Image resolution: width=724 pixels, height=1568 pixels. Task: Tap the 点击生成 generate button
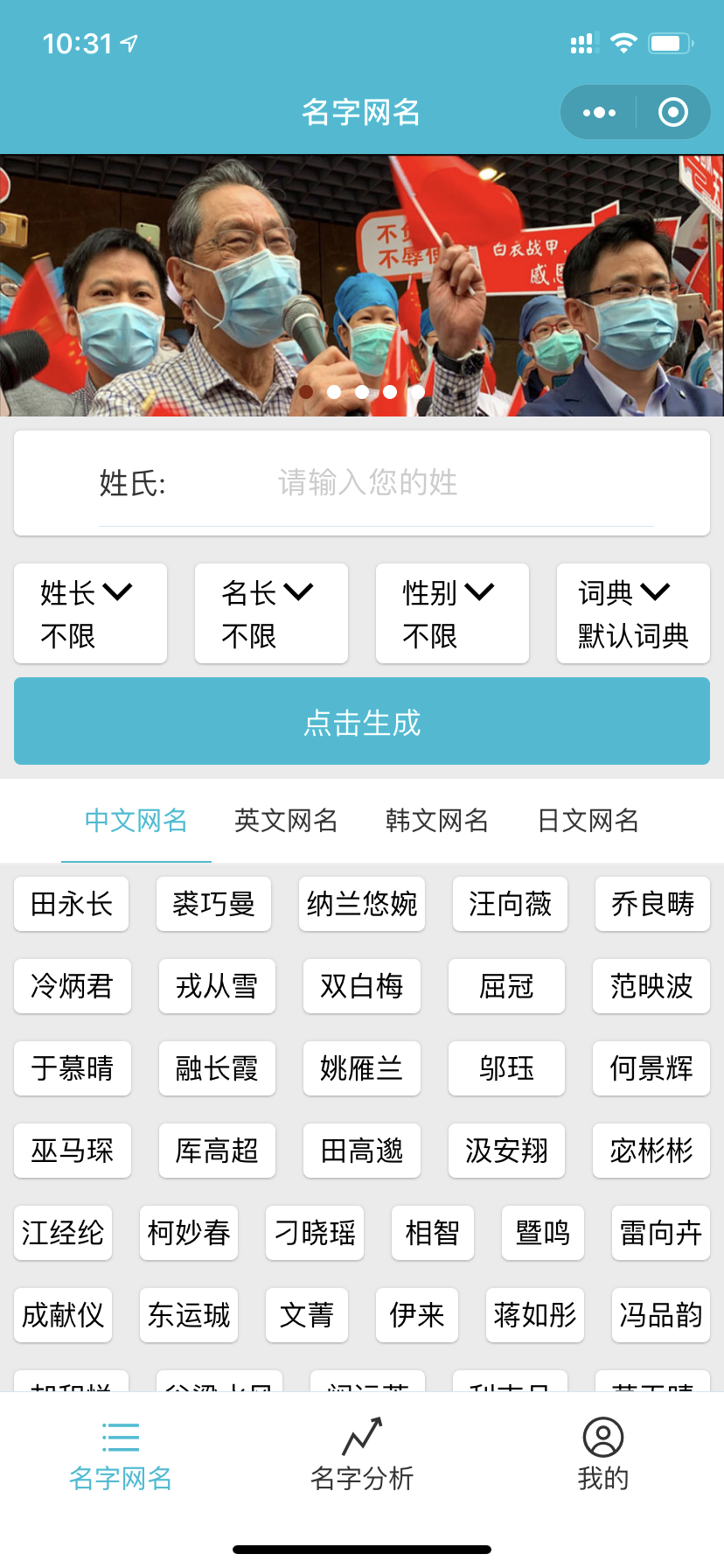point(362,722)
